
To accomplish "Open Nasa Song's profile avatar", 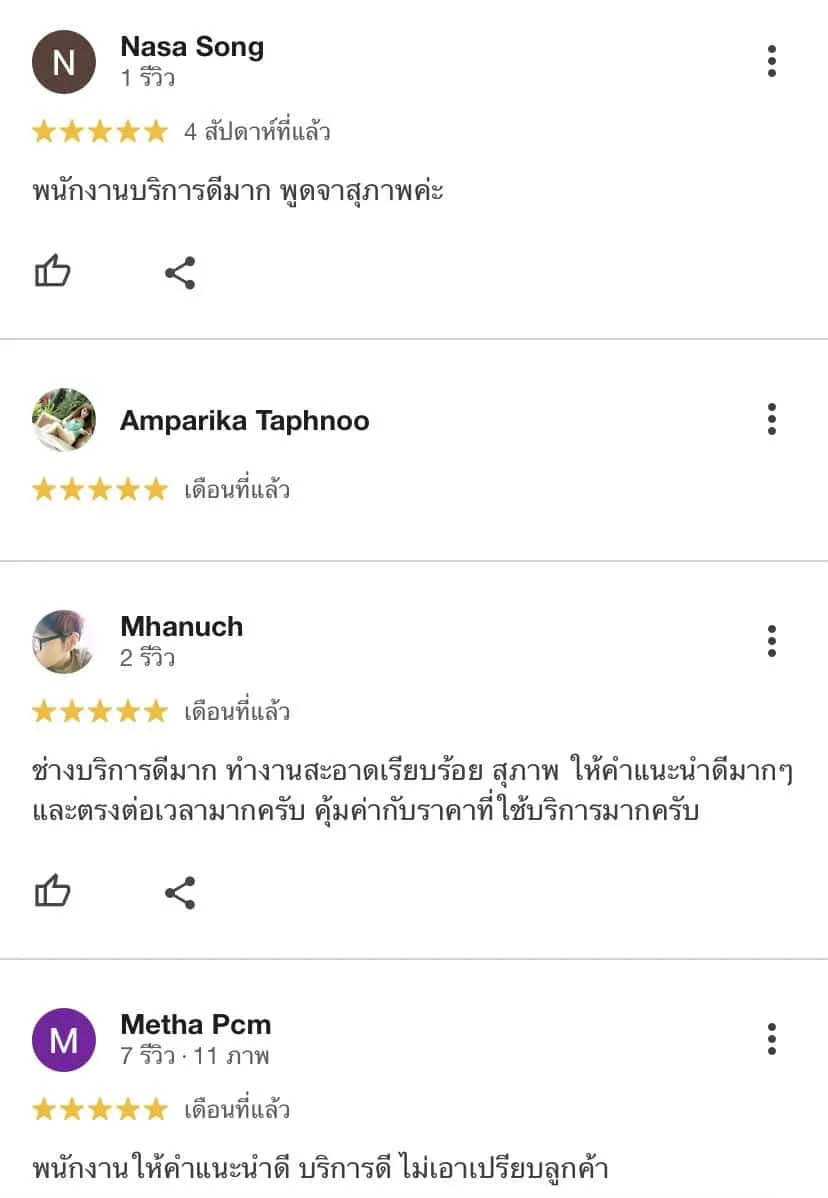I will 64,62.
